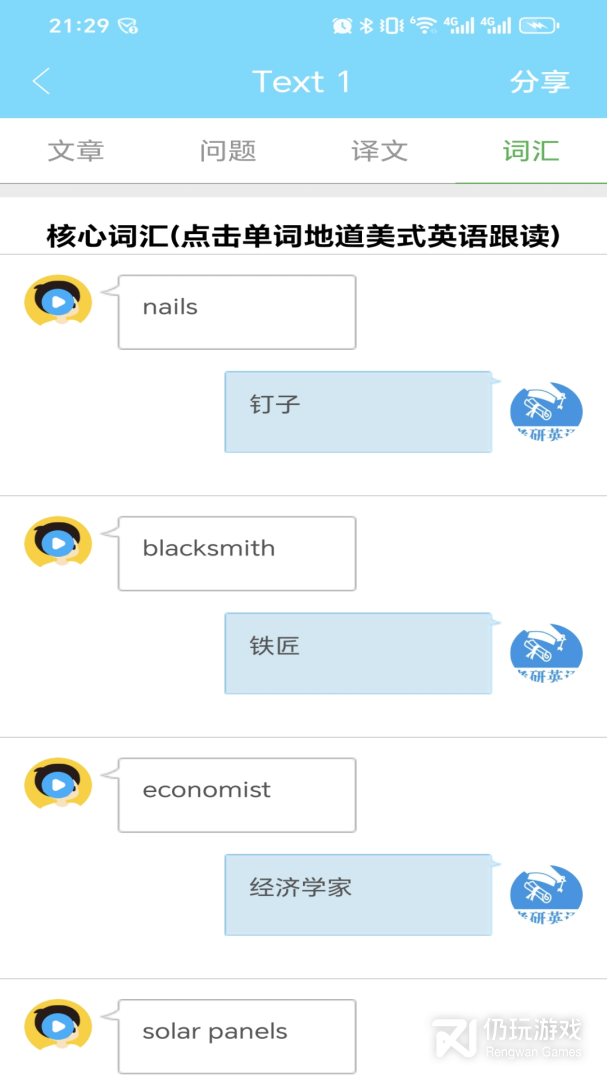Go back using the header arrow
This screenshot has height=1080, width=607.
pyautogui.click(x=41, y=82)
